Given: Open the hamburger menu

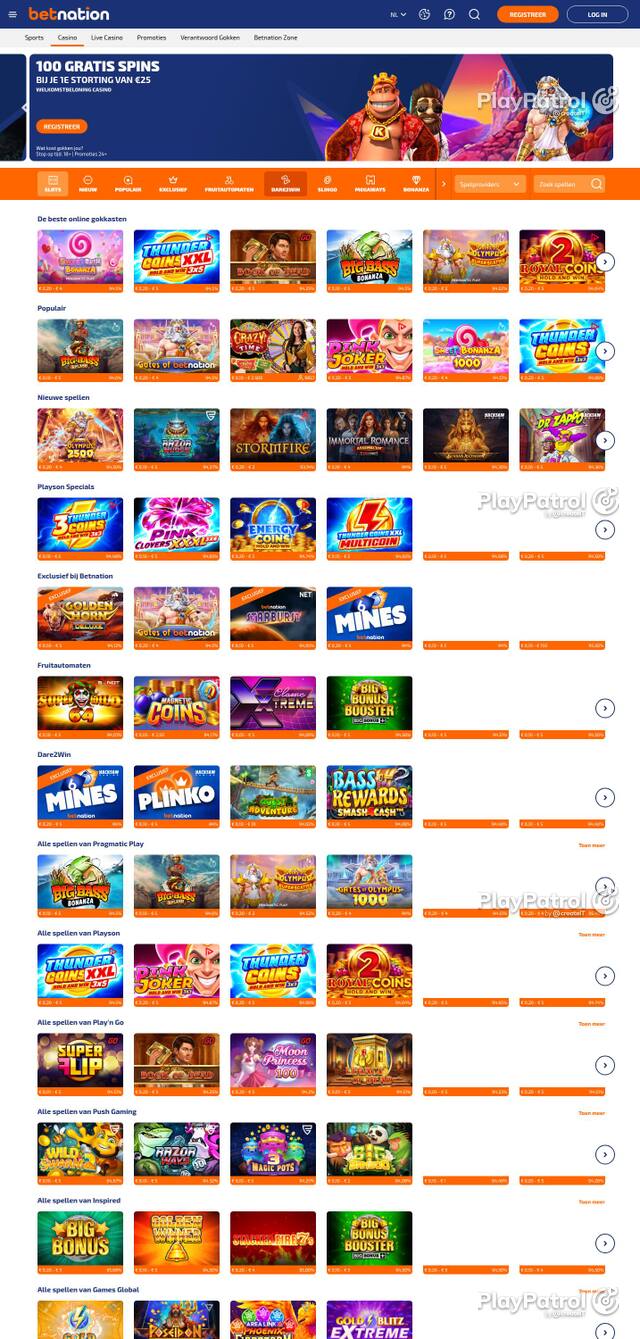Looking at the screenshot, I should (12, 14).
